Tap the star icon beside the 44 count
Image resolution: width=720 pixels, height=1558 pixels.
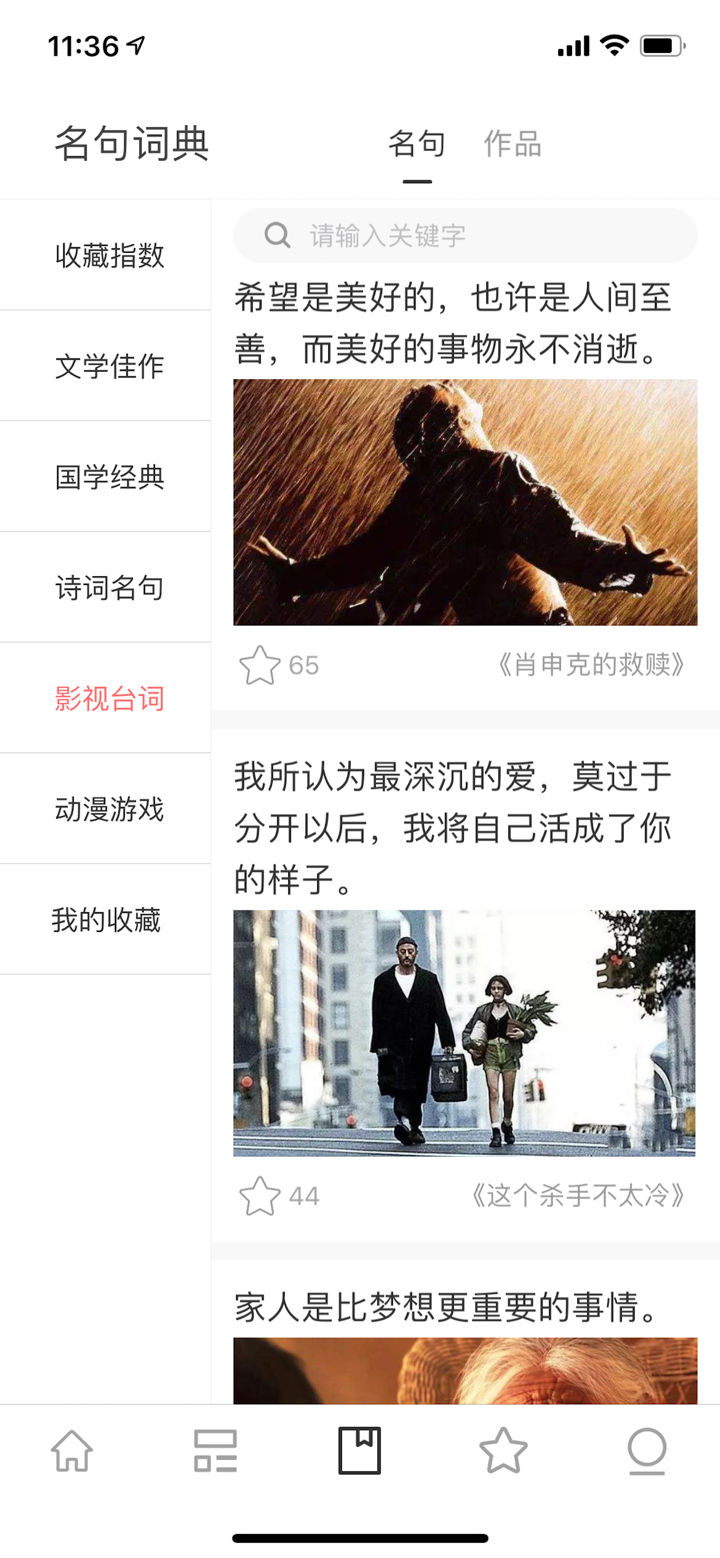261,1196
